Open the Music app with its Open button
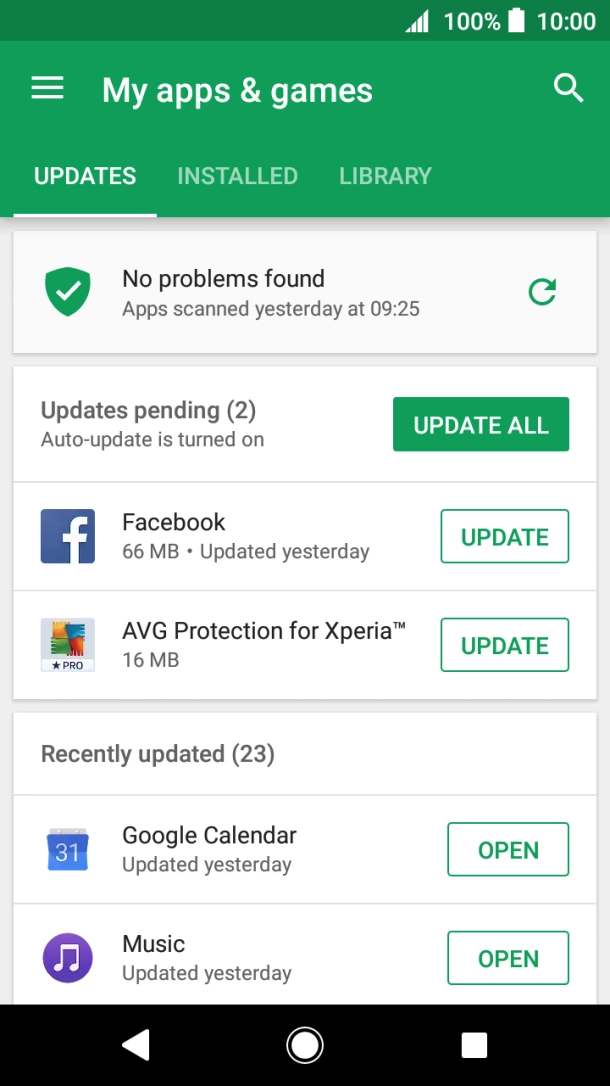 click(x=508, y=958)
